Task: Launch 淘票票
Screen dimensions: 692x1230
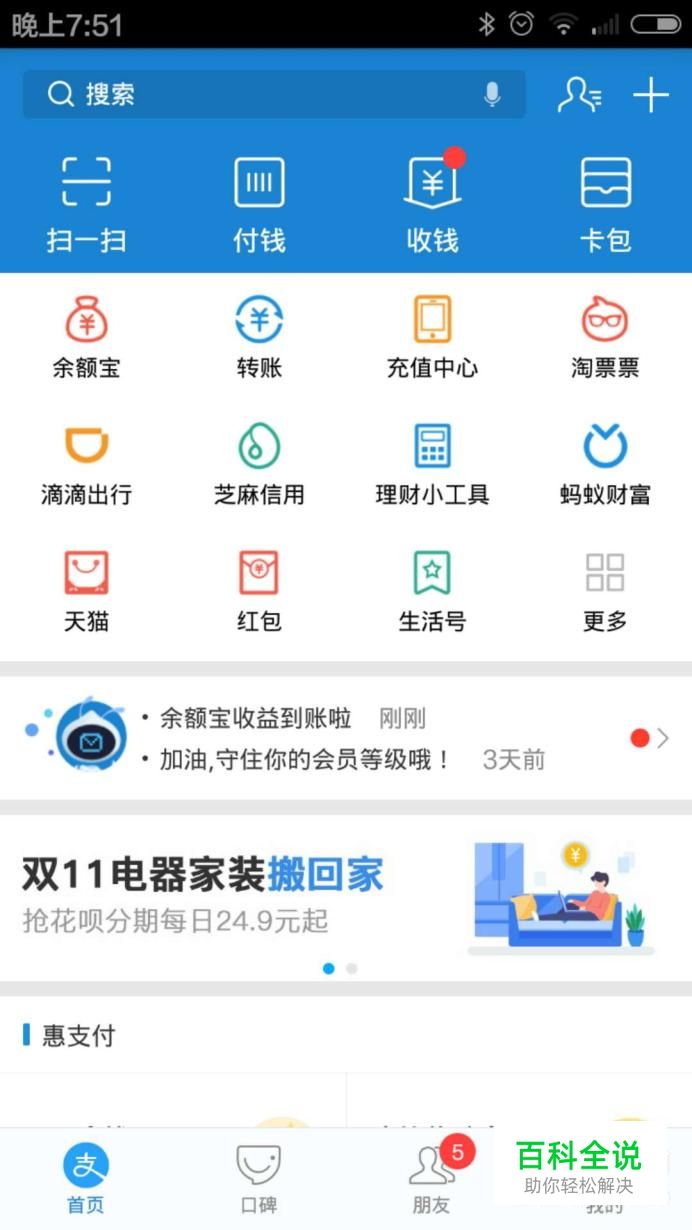Action: click(605, 338)
